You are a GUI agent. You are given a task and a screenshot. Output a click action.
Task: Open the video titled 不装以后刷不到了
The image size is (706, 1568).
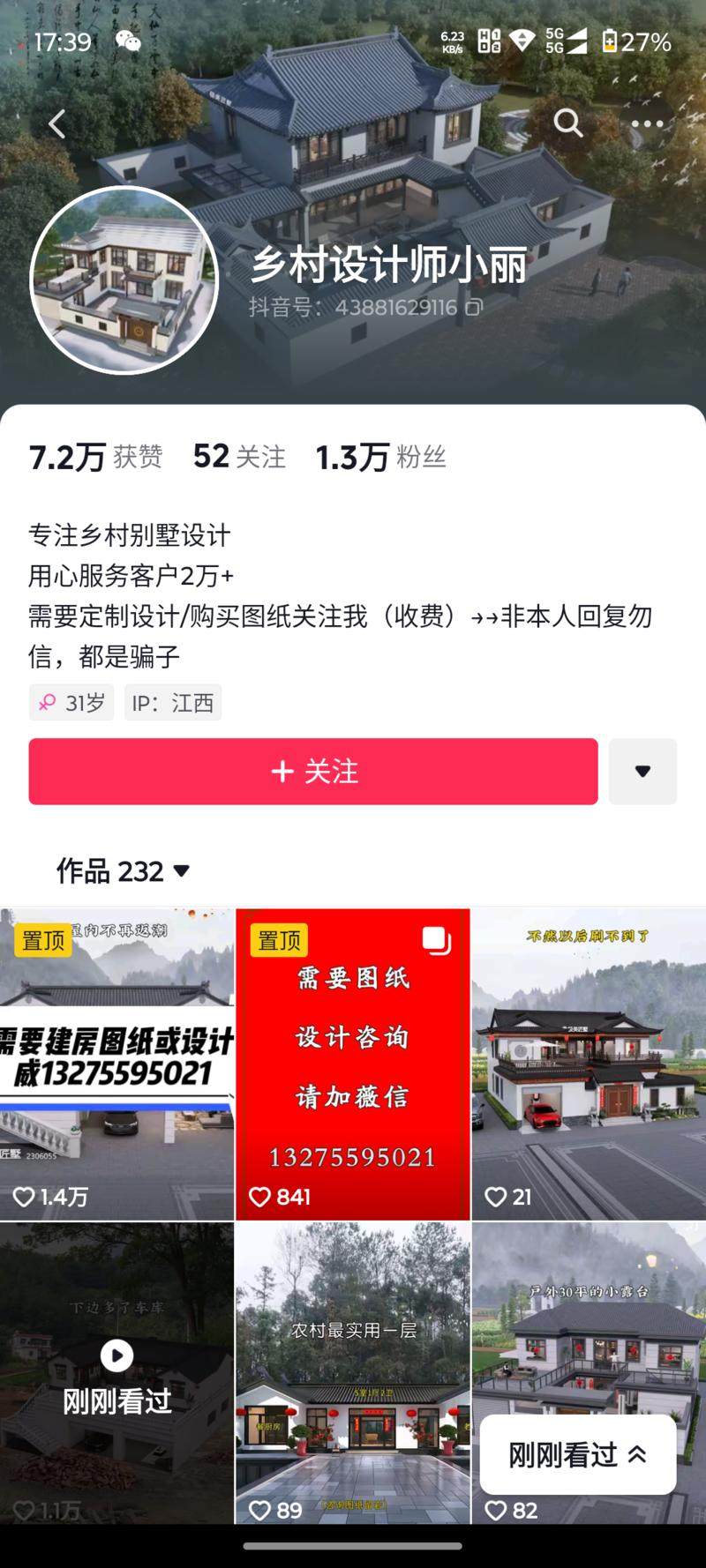click(589, 1064)
